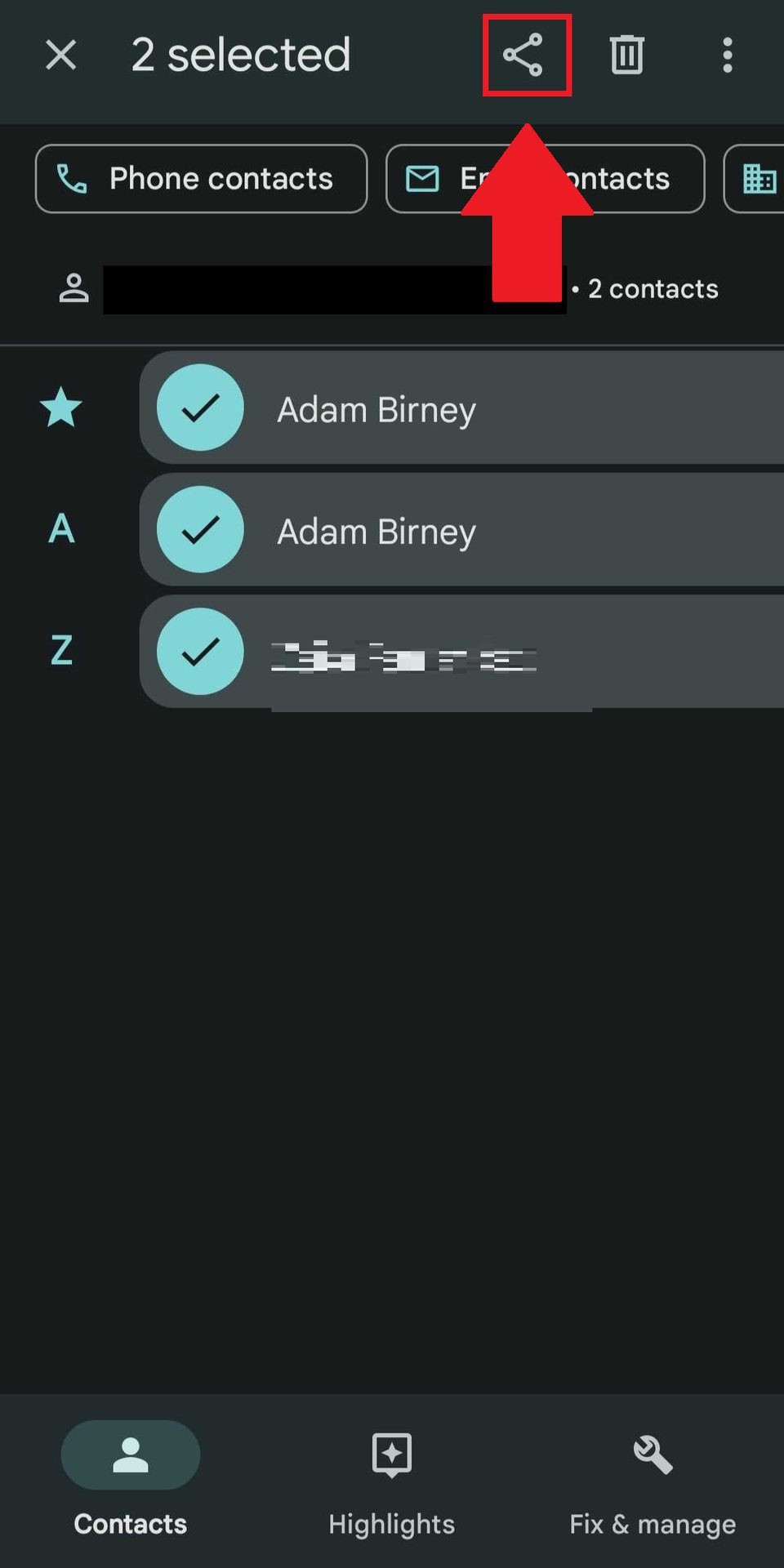Image resolution: width=784 pixels, height=1568 pixels.
Task: Deselect starred Adam Birney contact
Action: [x=200, y=408]
